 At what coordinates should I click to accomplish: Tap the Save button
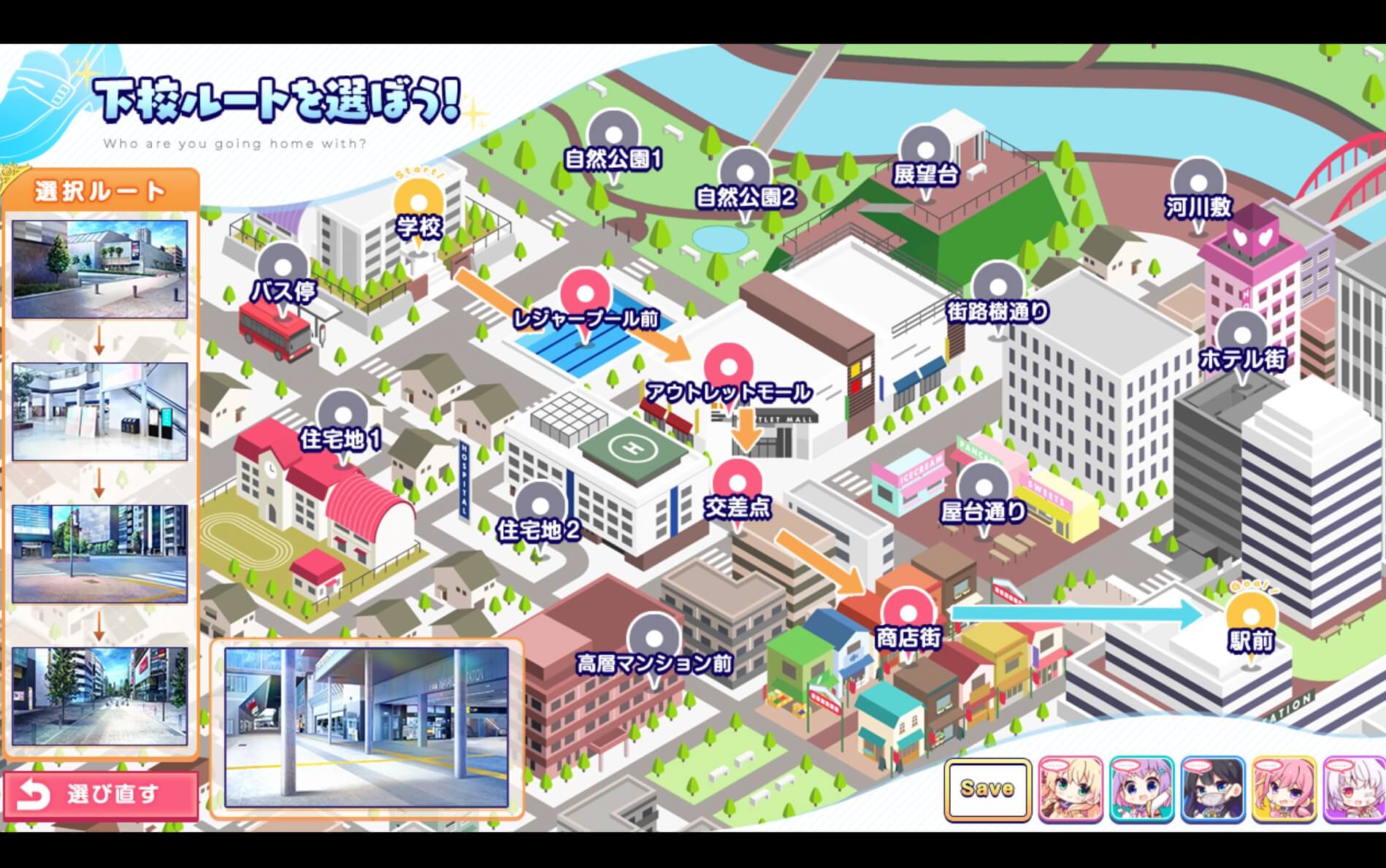click(x=987, y=789)
